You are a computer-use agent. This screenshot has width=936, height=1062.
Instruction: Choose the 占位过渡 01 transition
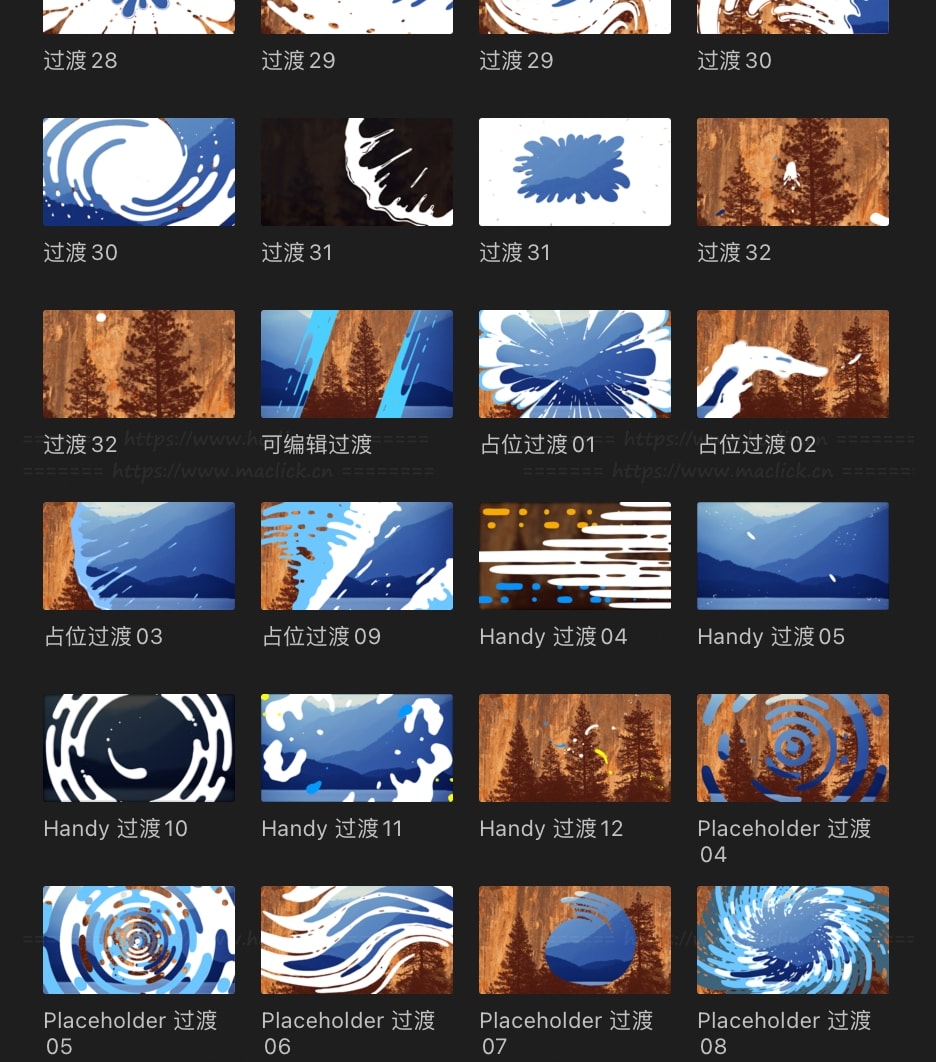click(x=574, y=364)
